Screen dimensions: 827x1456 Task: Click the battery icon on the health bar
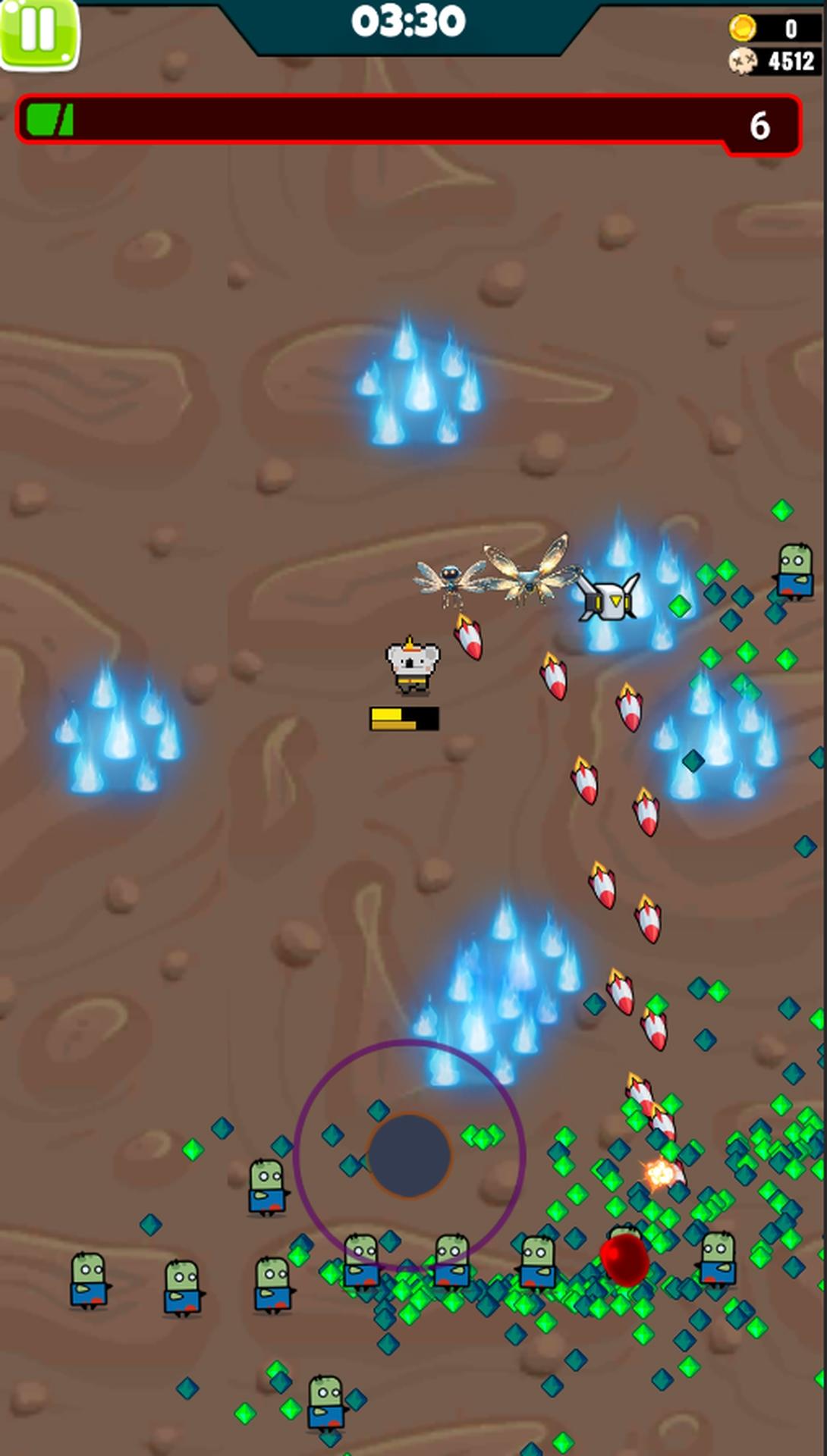pyautogui.click(x=49, y=119)
